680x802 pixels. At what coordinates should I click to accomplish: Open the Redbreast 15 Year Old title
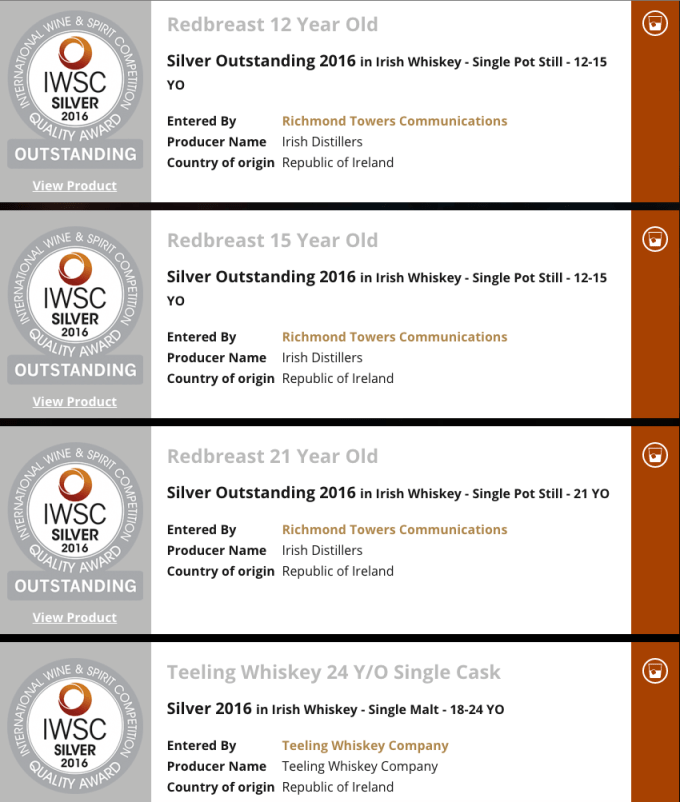(x=272, y=240)
